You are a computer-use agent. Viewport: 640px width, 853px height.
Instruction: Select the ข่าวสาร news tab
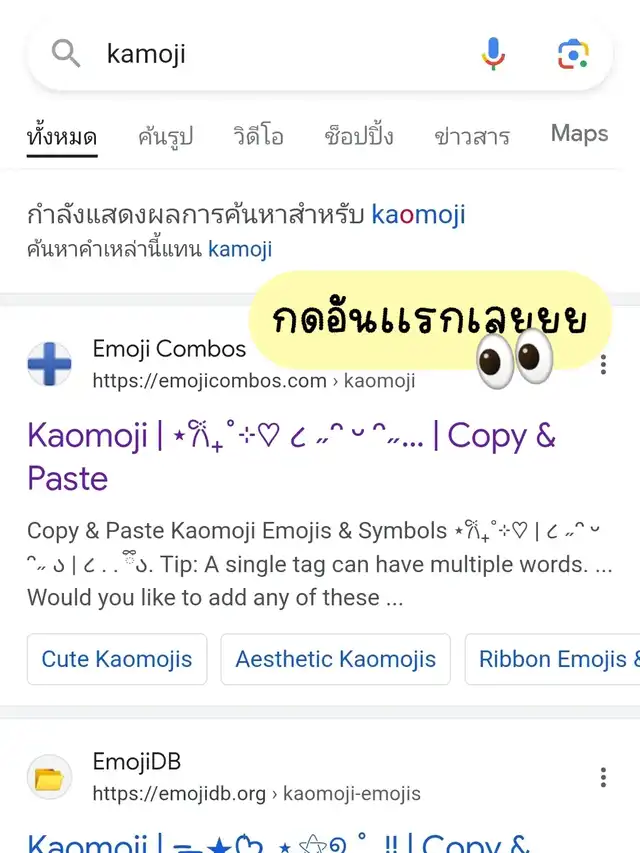click(x=472, y=135)
